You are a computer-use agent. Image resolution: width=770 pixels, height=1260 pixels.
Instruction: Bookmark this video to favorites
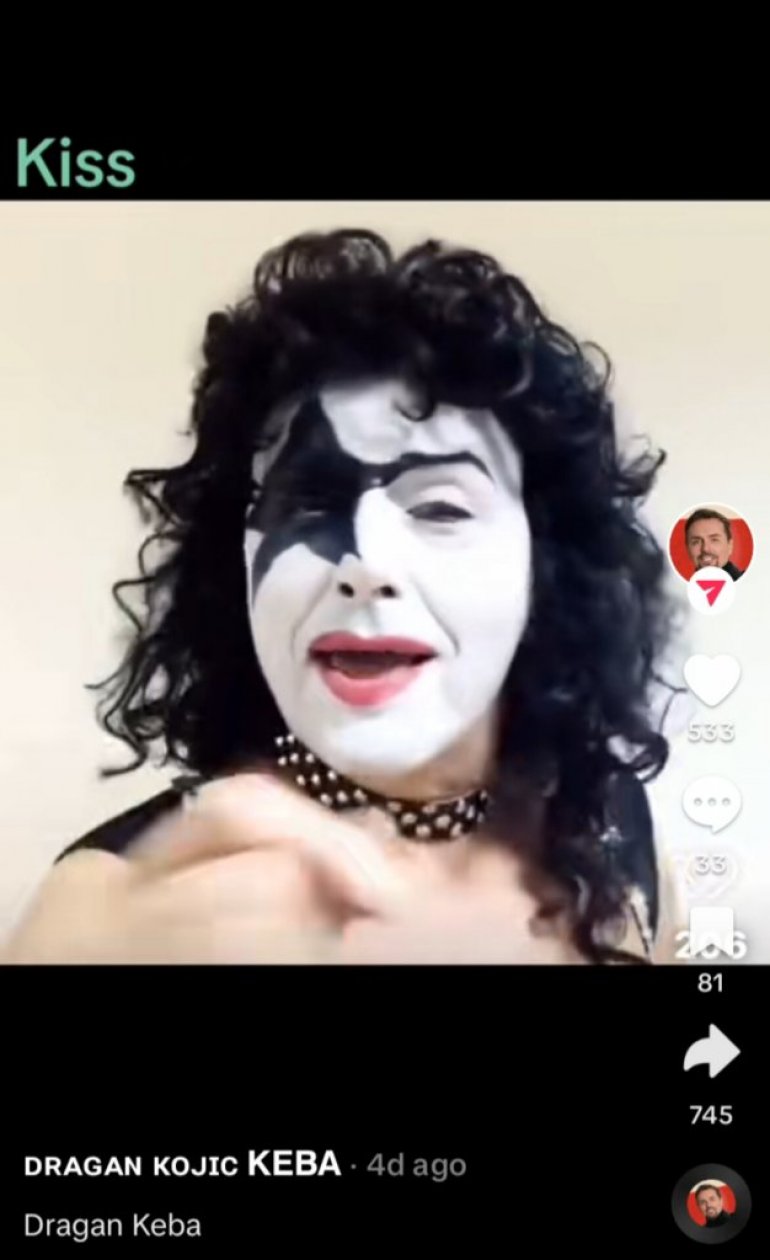click(x=711, y=930)
